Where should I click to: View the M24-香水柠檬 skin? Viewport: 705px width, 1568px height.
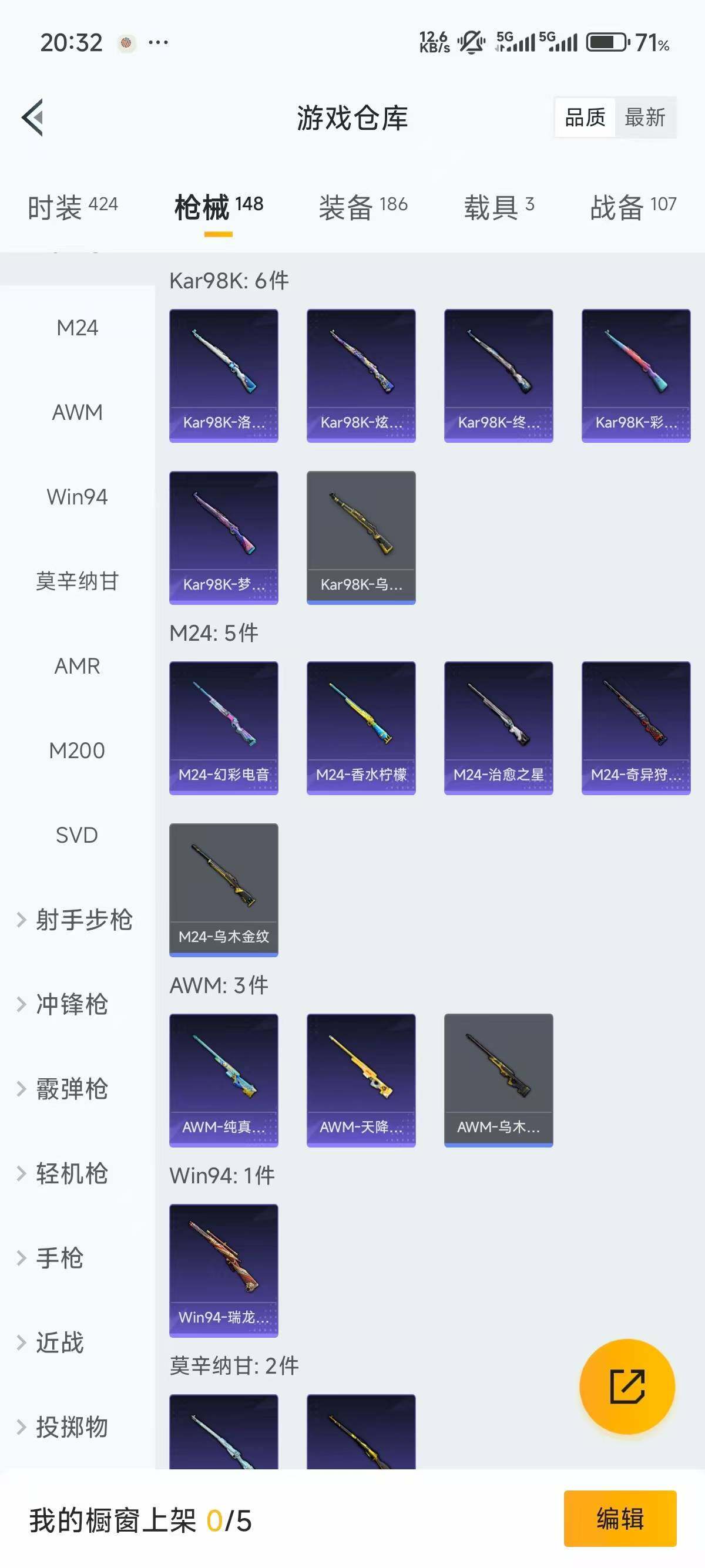[x=361, y=728]
